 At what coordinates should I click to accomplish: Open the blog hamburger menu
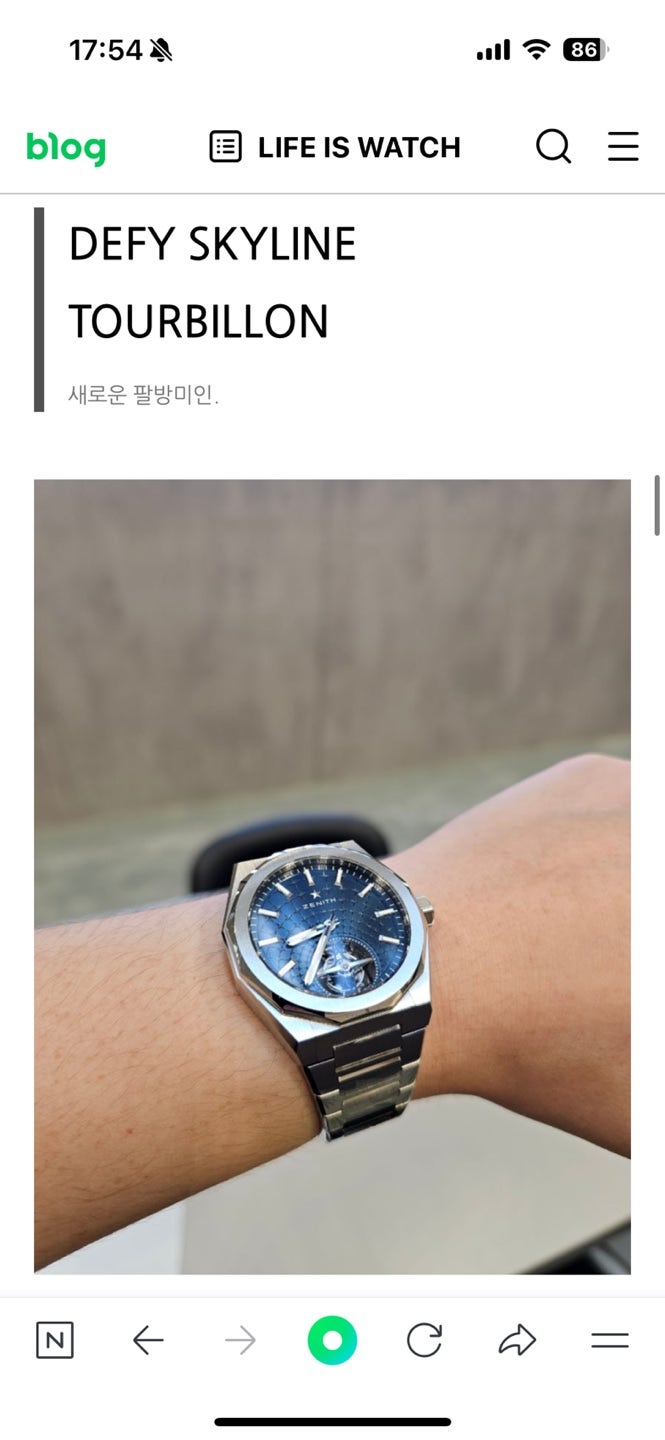tap(623, 147)
